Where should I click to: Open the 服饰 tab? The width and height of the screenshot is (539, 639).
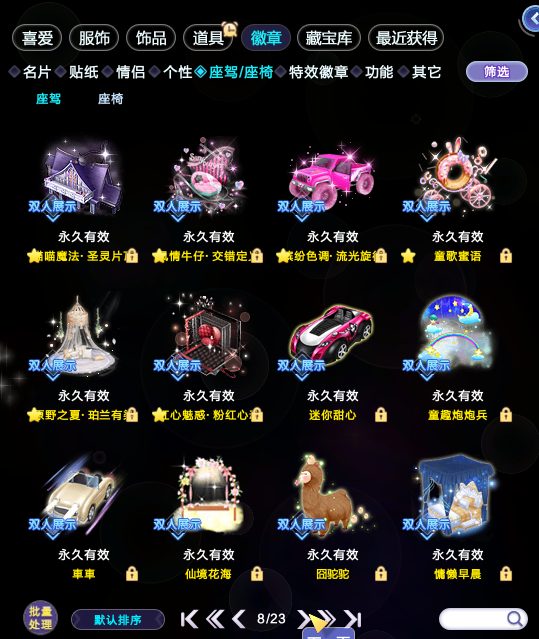[94, 38]
